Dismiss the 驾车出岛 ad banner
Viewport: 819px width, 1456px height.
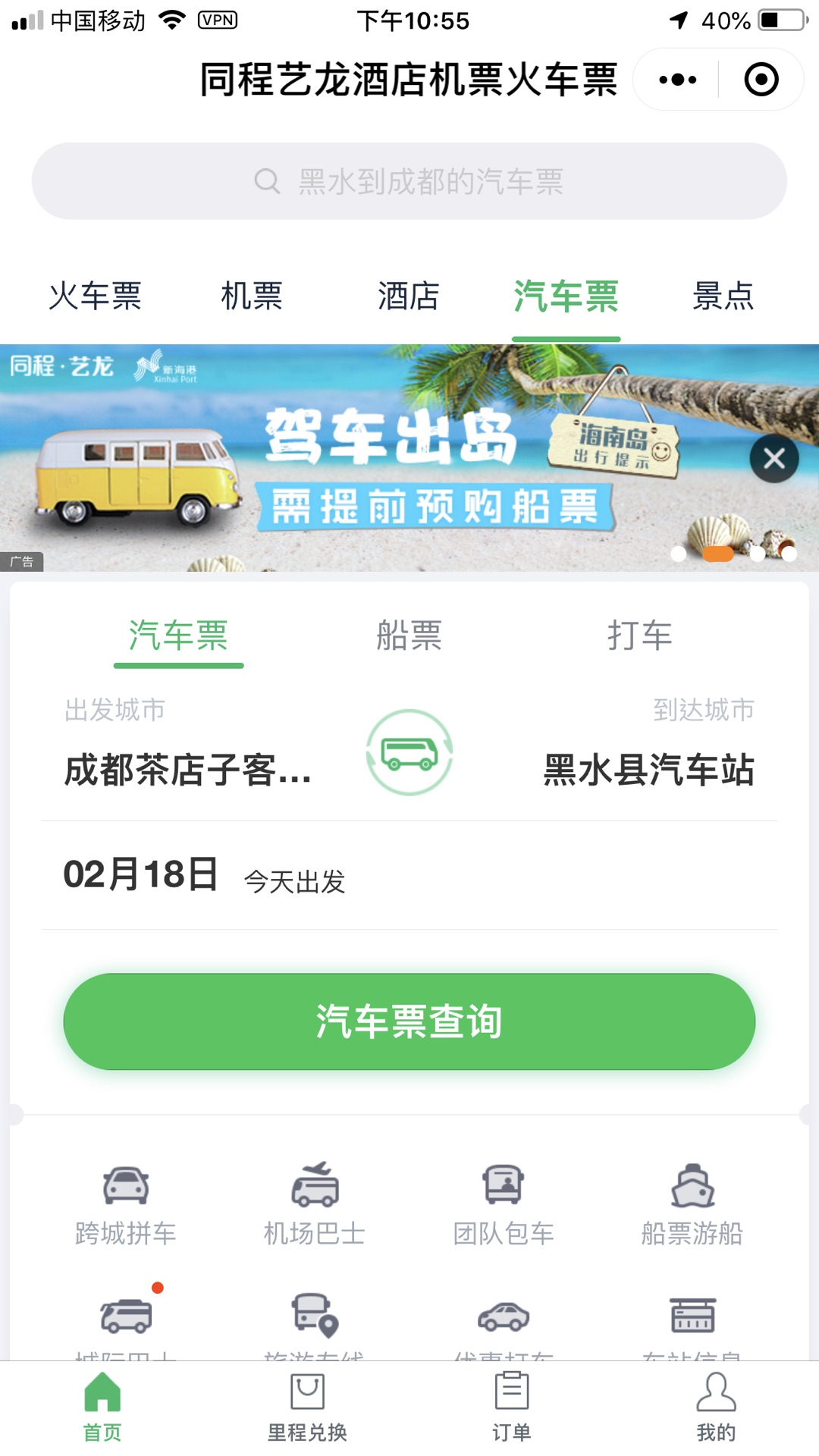(x=773, y=458)
